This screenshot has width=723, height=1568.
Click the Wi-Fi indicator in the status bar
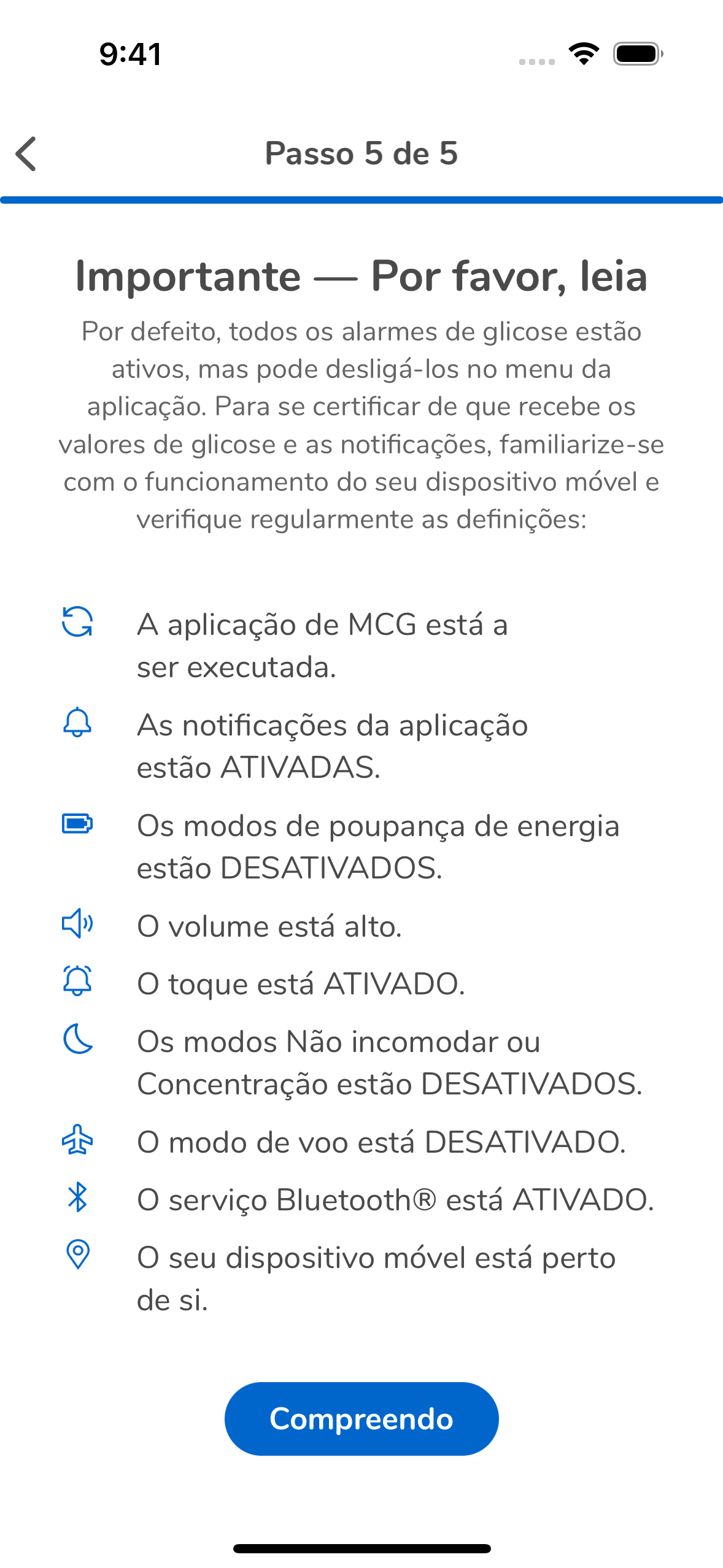click(x=583, y=55)
